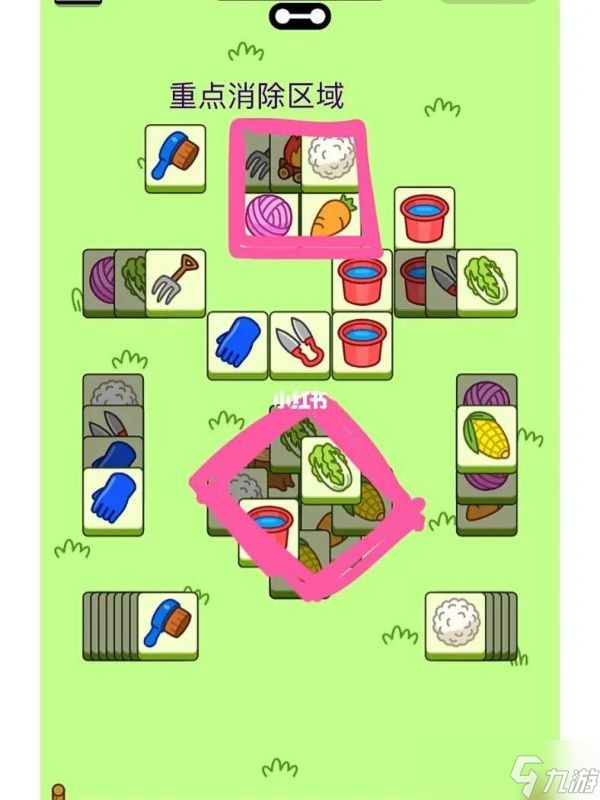Select the cabbage tile above the red bucket
Image resolution: width=600 pixels, height=800 pixels.
(330, 466)
